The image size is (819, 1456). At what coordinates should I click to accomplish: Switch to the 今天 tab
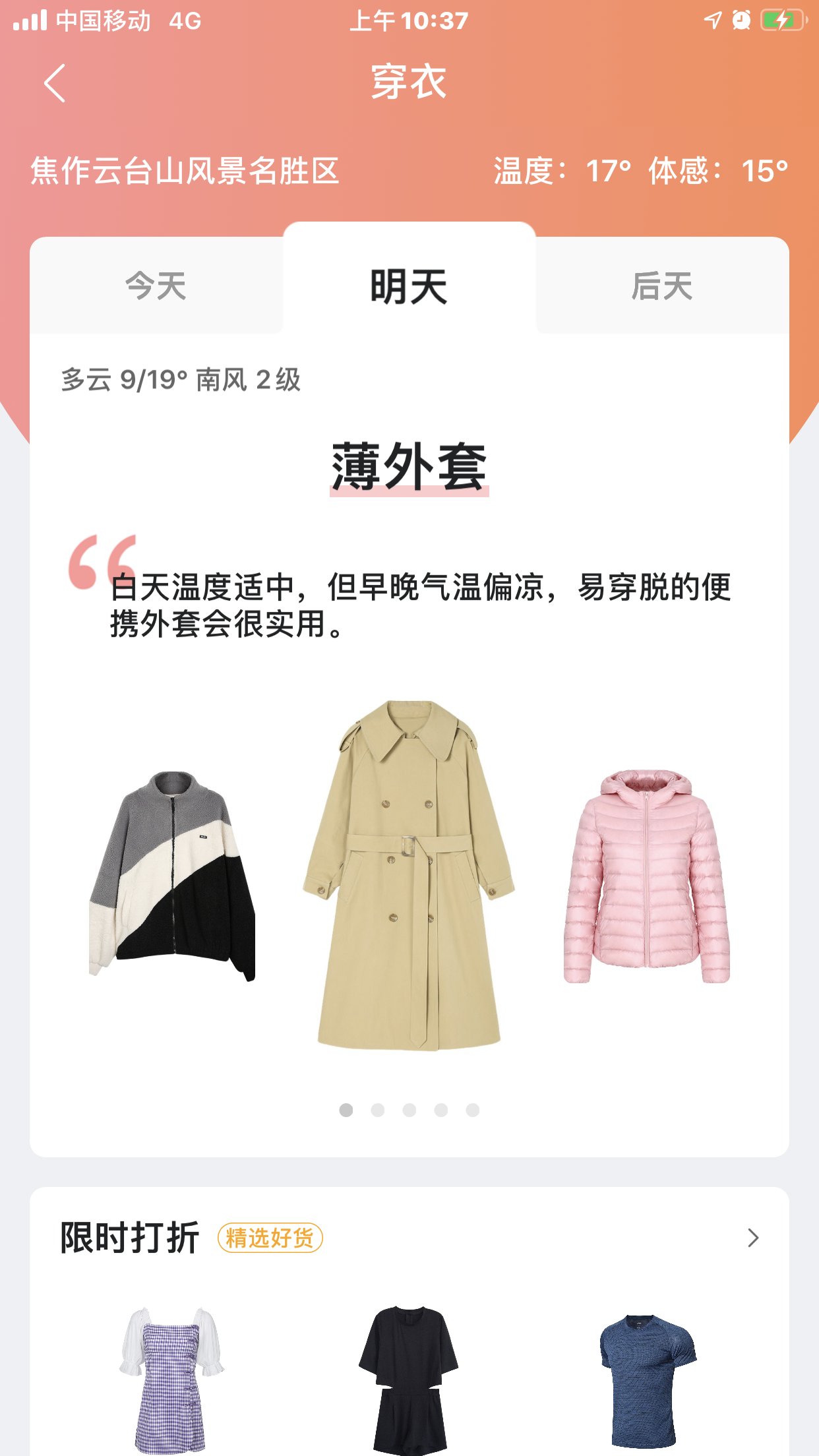(x=156, y=286)
